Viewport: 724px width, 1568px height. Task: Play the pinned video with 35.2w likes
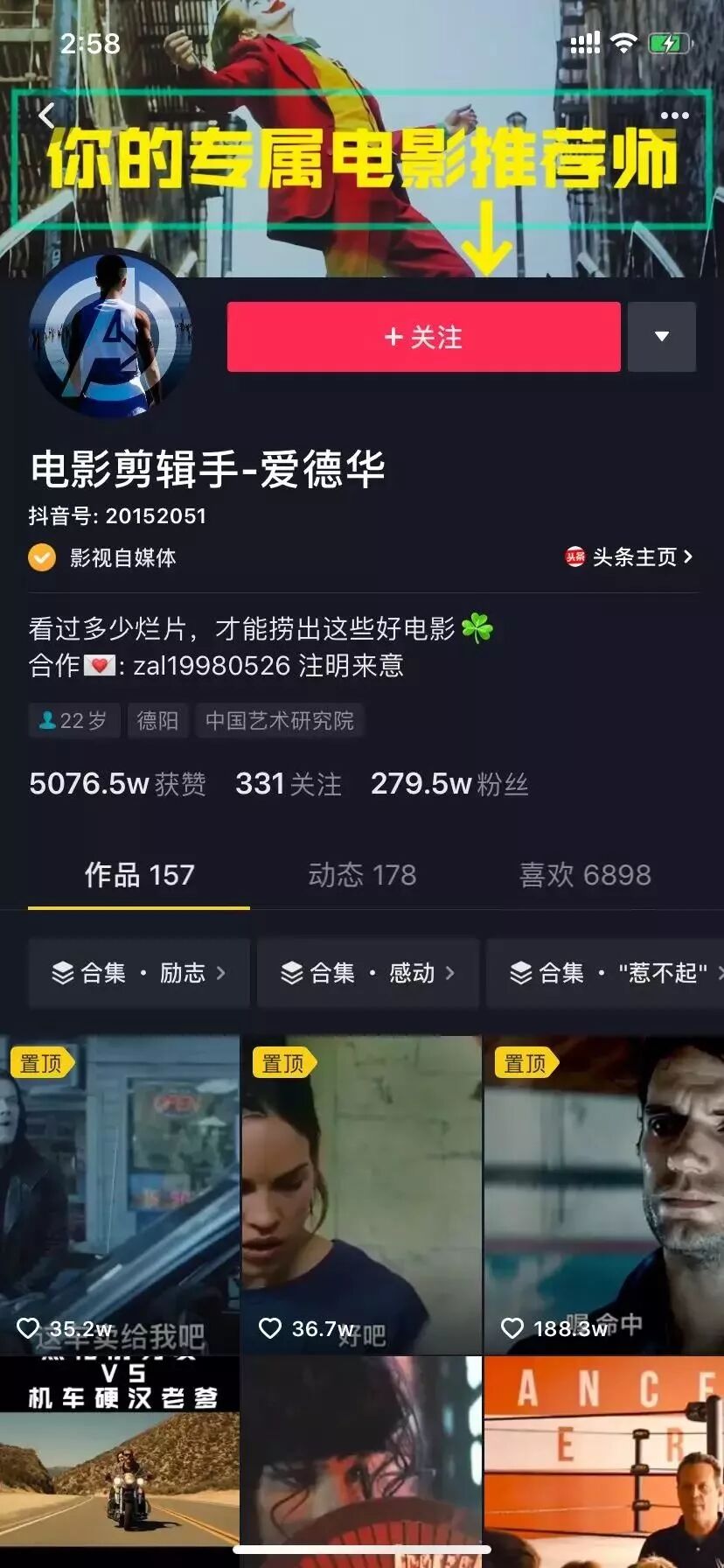click(x=120, y=1194)
